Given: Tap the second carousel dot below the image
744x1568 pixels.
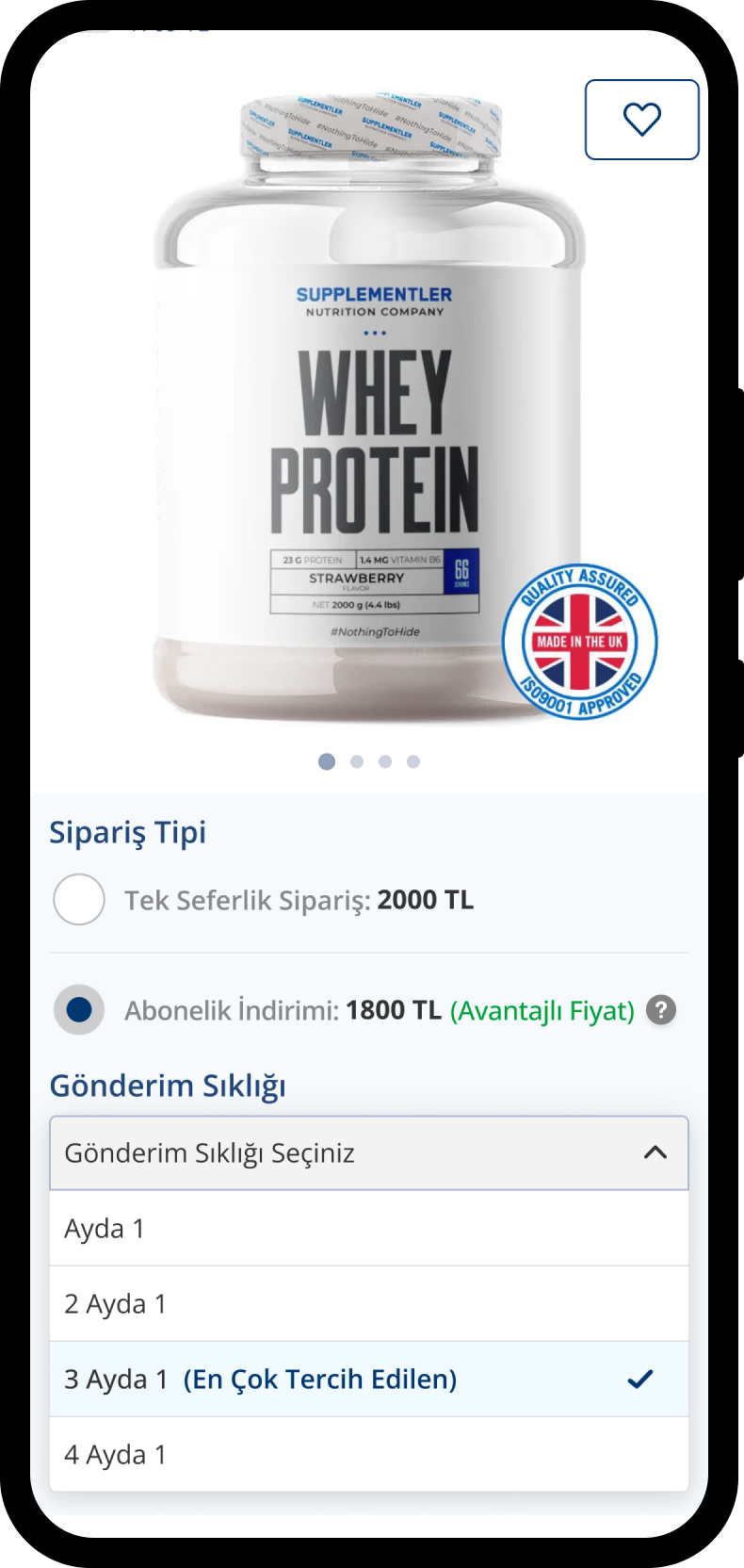Looking at the screenshot, I should pyautogui.click(x=356, y=761).
